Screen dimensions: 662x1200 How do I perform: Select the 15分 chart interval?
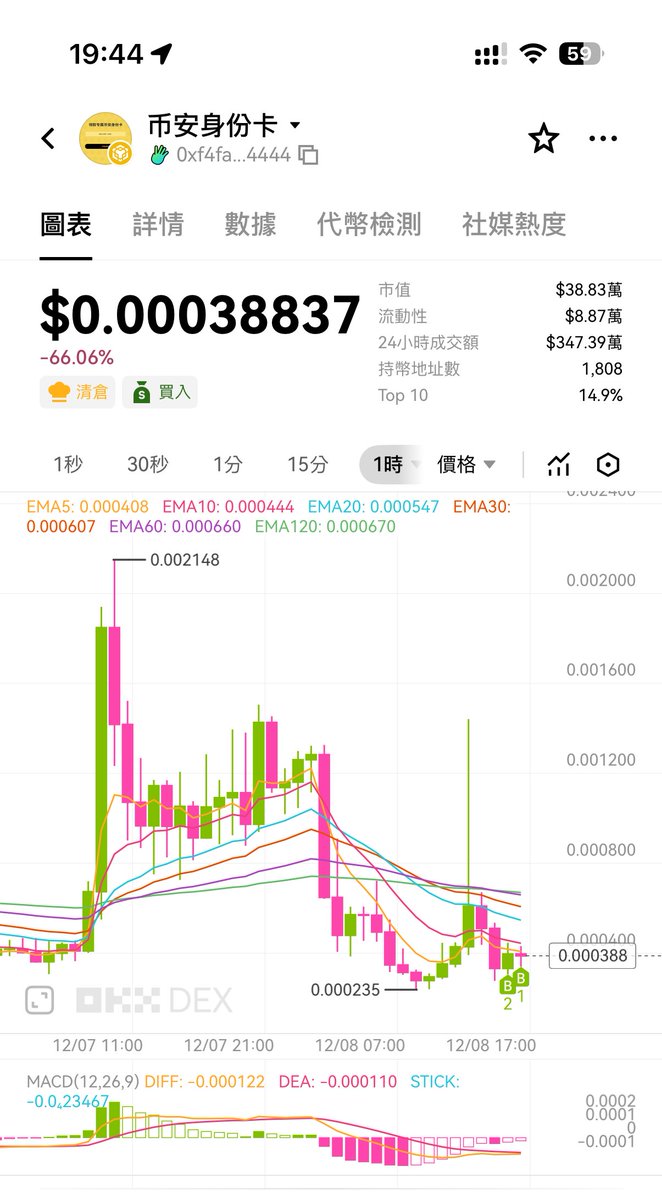307,464
